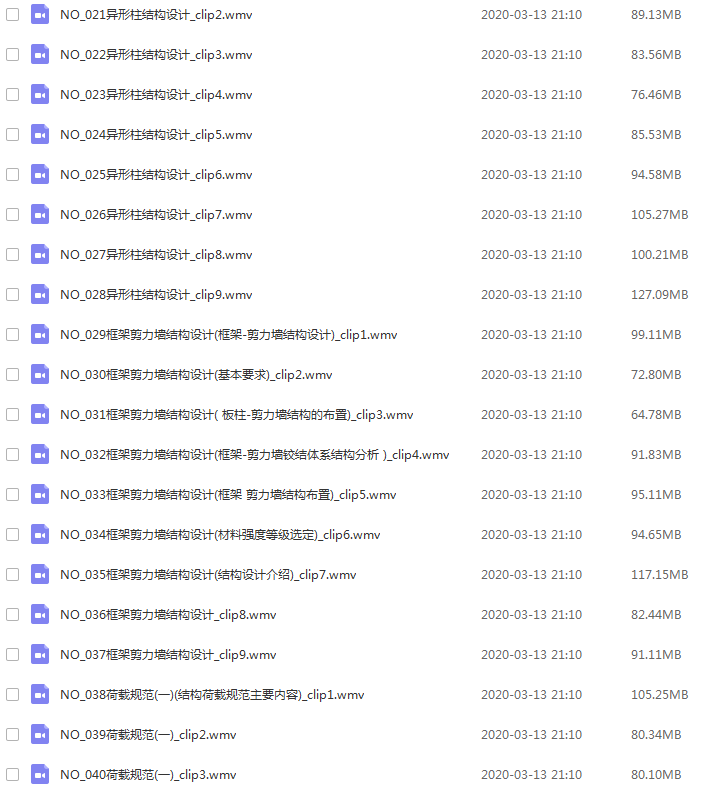Mark checkbox for NO_030框架剪力墙结构设计(基本要求)_clip2.wmv

(x=13, y=374)
